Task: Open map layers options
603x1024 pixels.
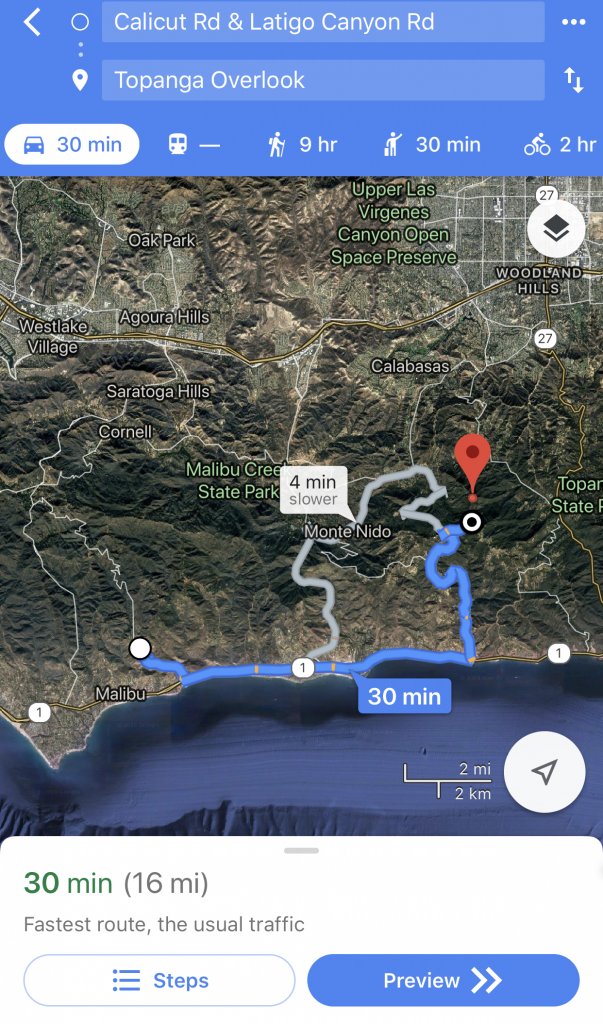Action: click(556, 230)
